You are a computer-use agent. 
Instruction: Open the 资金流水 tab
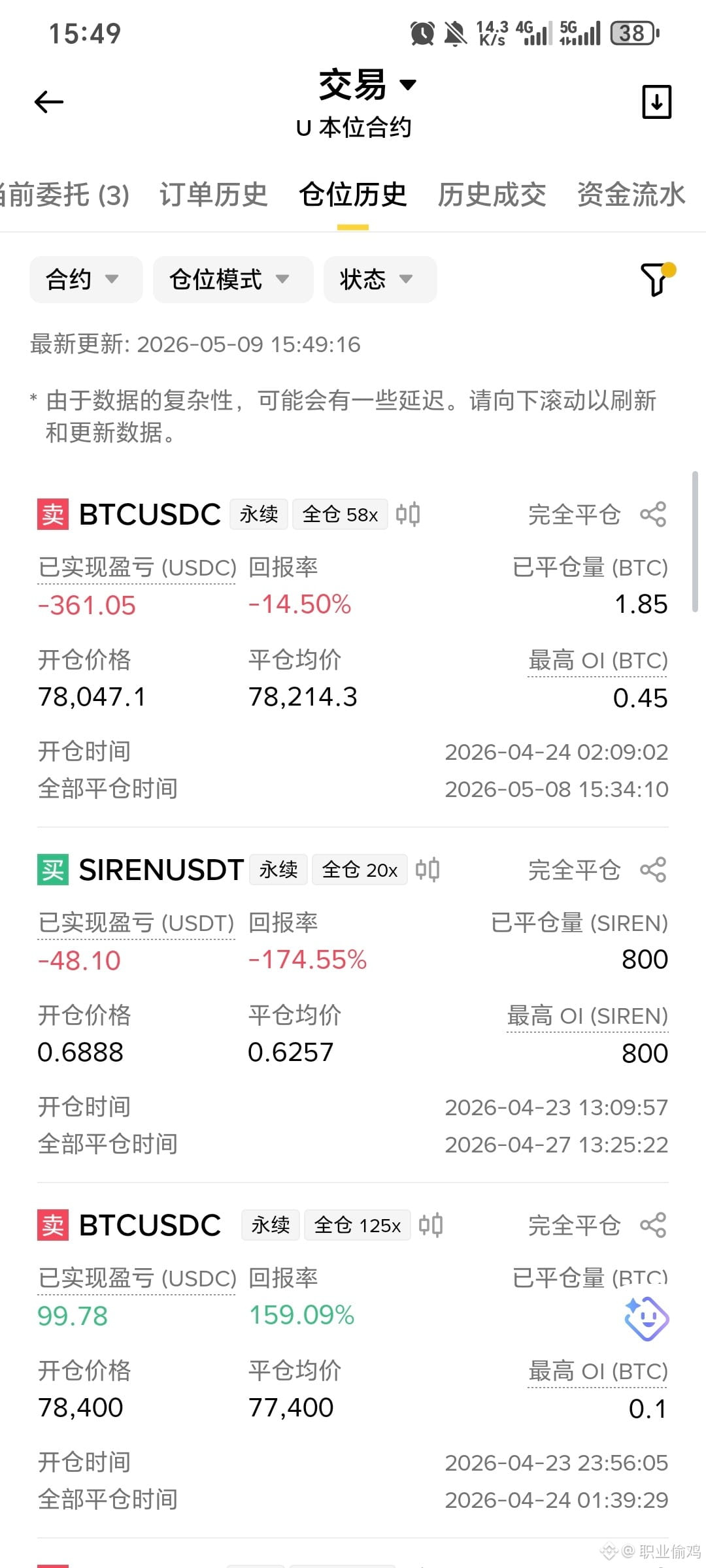[631, 195]
